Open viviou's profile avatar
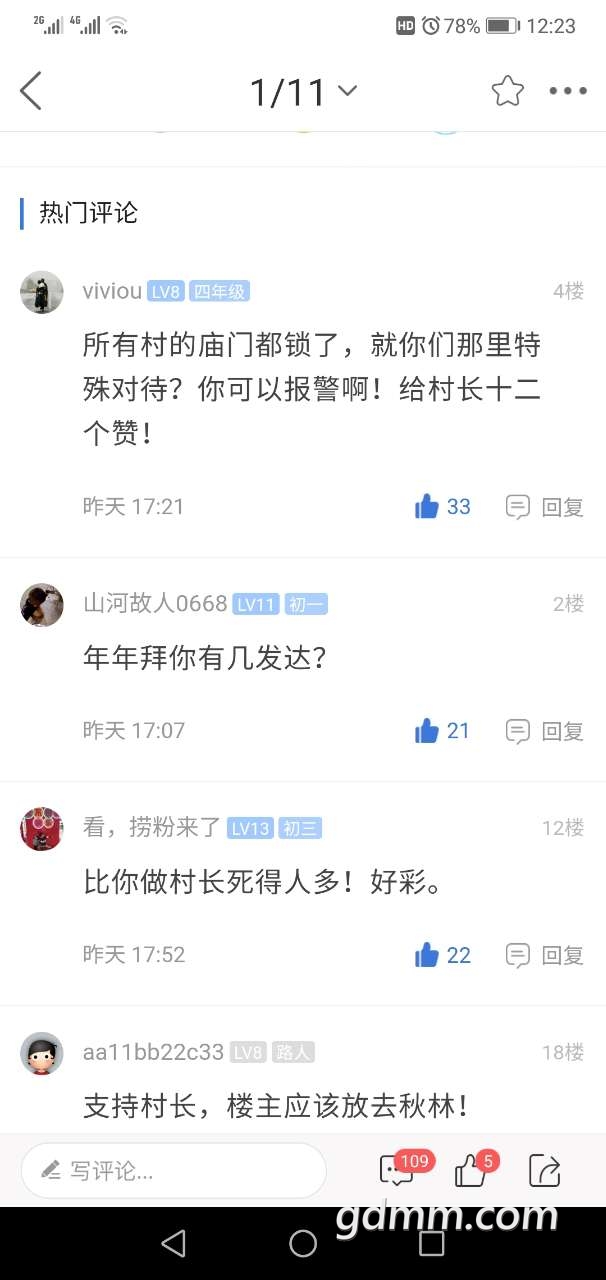This screenshot has width=606, height=1280. click(42, 292)
